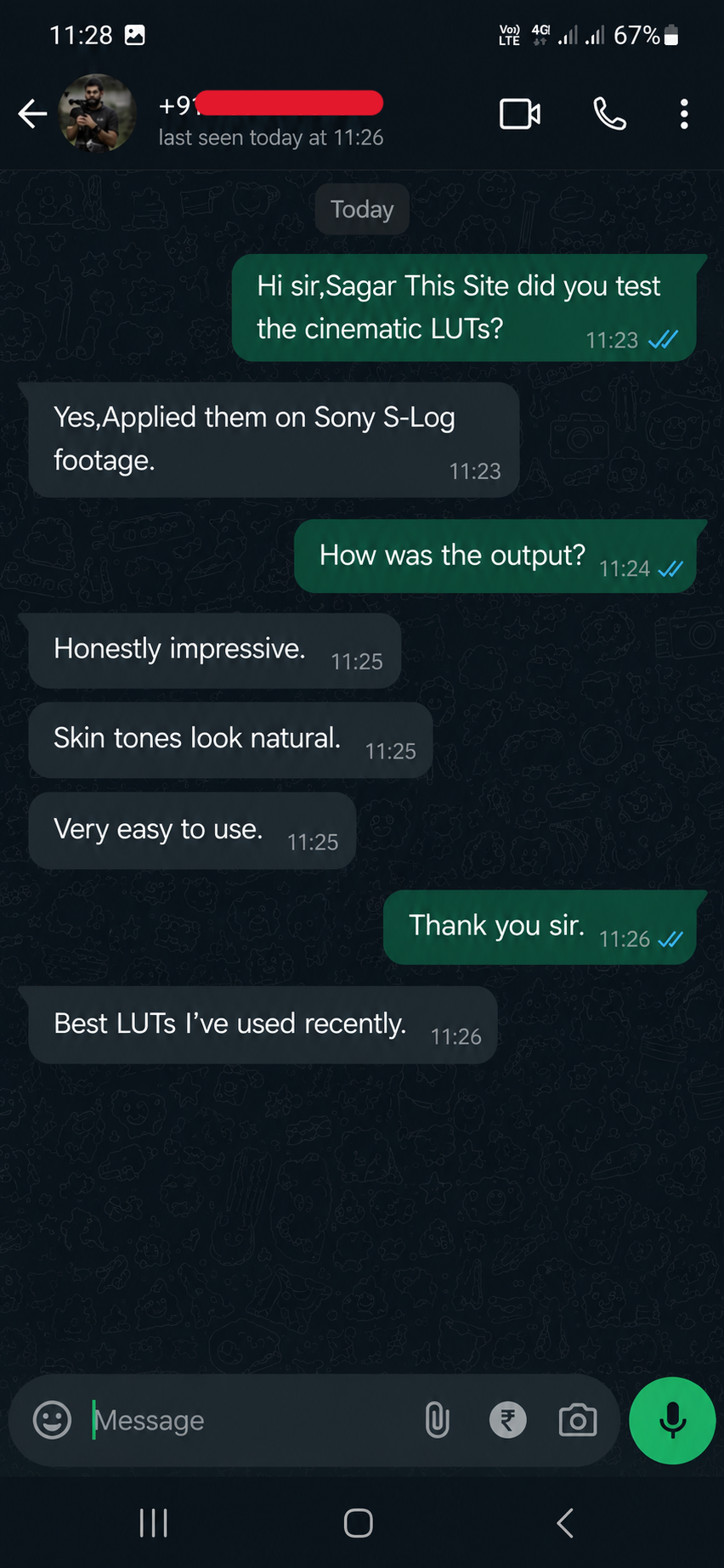Go back to the chats list

(x=32, y=114)
